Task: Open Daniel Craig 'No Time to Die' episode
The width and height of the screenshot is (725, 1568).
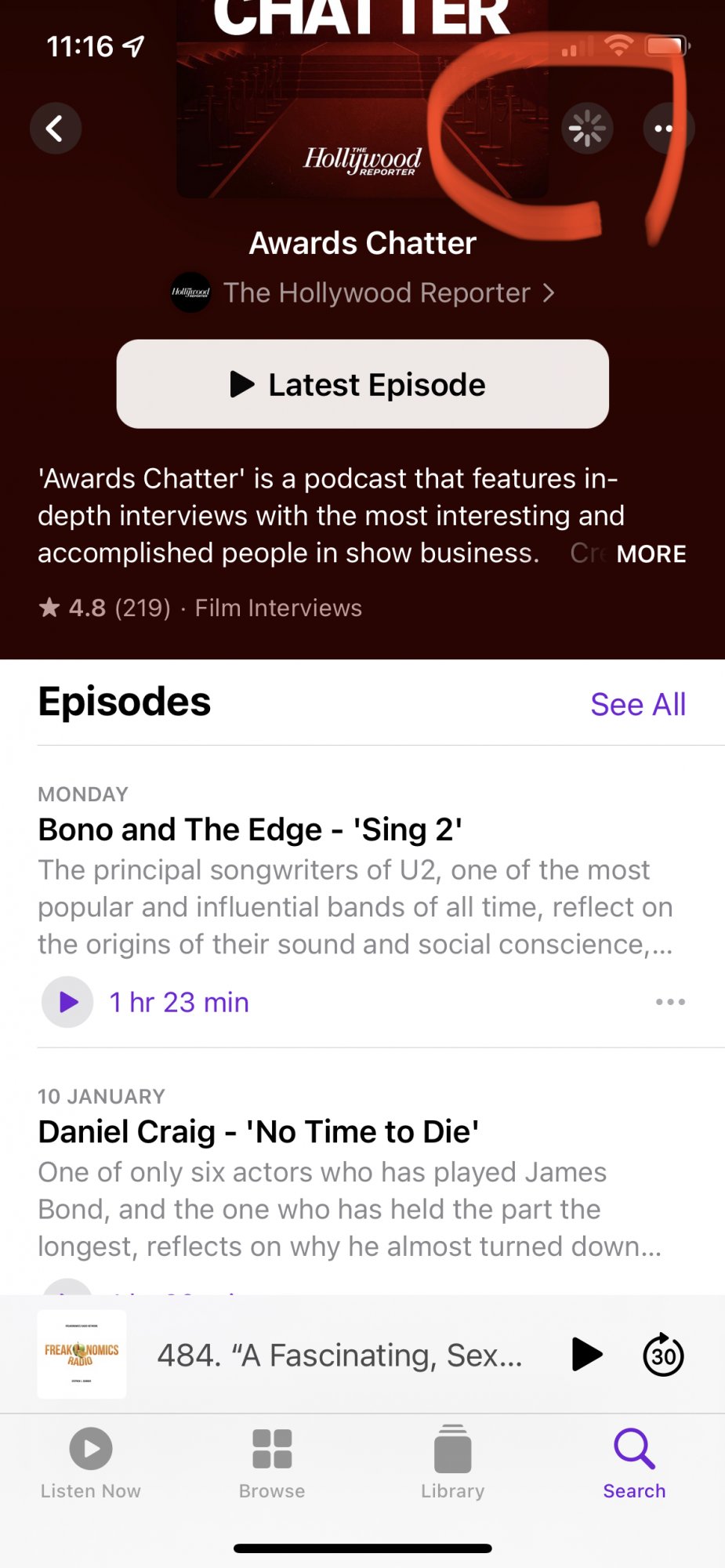Action: coord(259,1132)
